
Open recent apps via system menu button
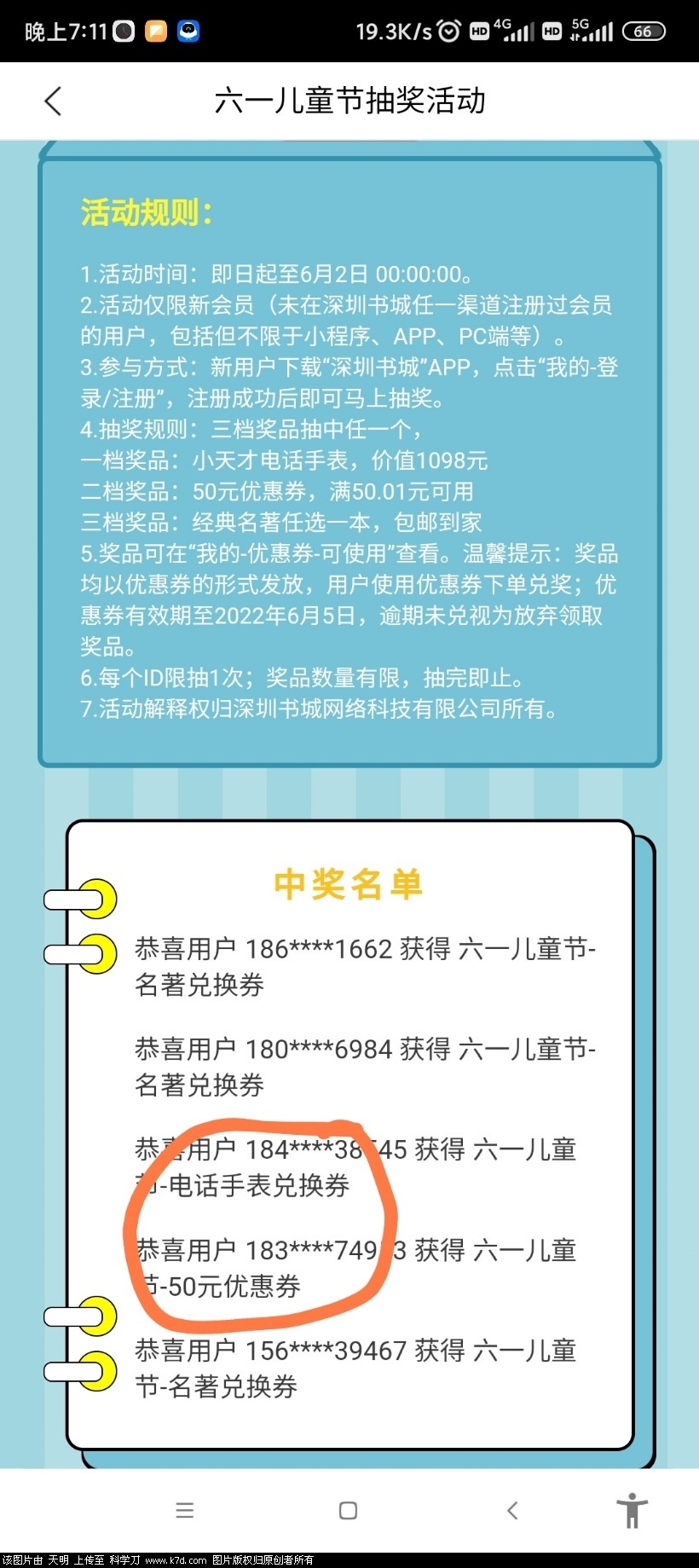(x=184, y=1510)
